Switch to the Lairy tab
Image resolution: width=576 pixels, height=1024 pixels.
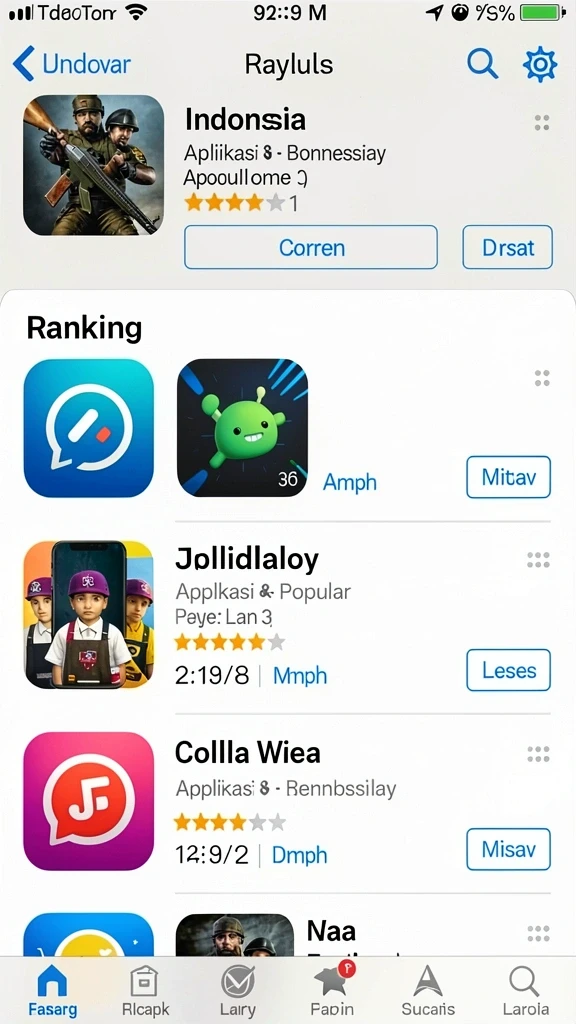pos(238,991)
